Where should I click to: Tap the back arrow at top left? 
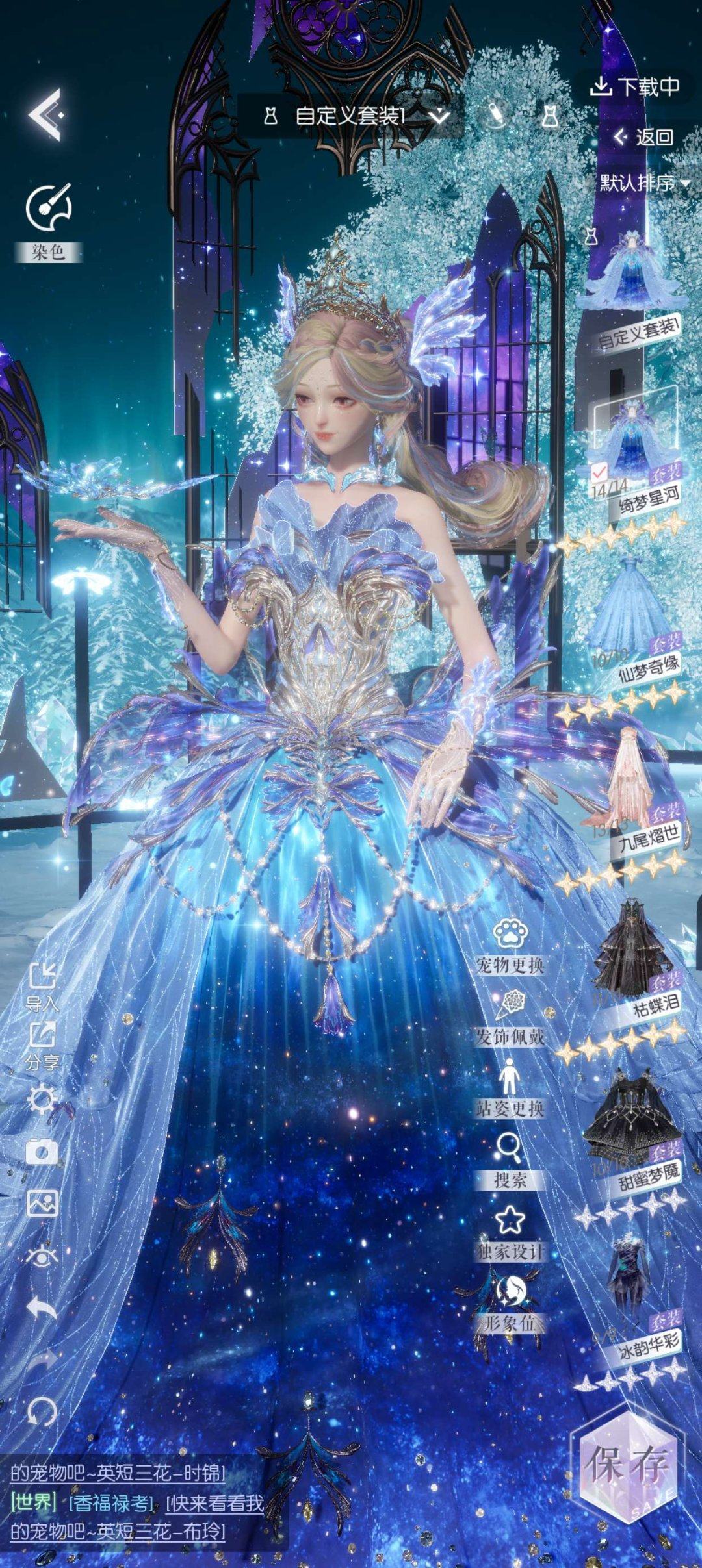[x=45, y=115]
